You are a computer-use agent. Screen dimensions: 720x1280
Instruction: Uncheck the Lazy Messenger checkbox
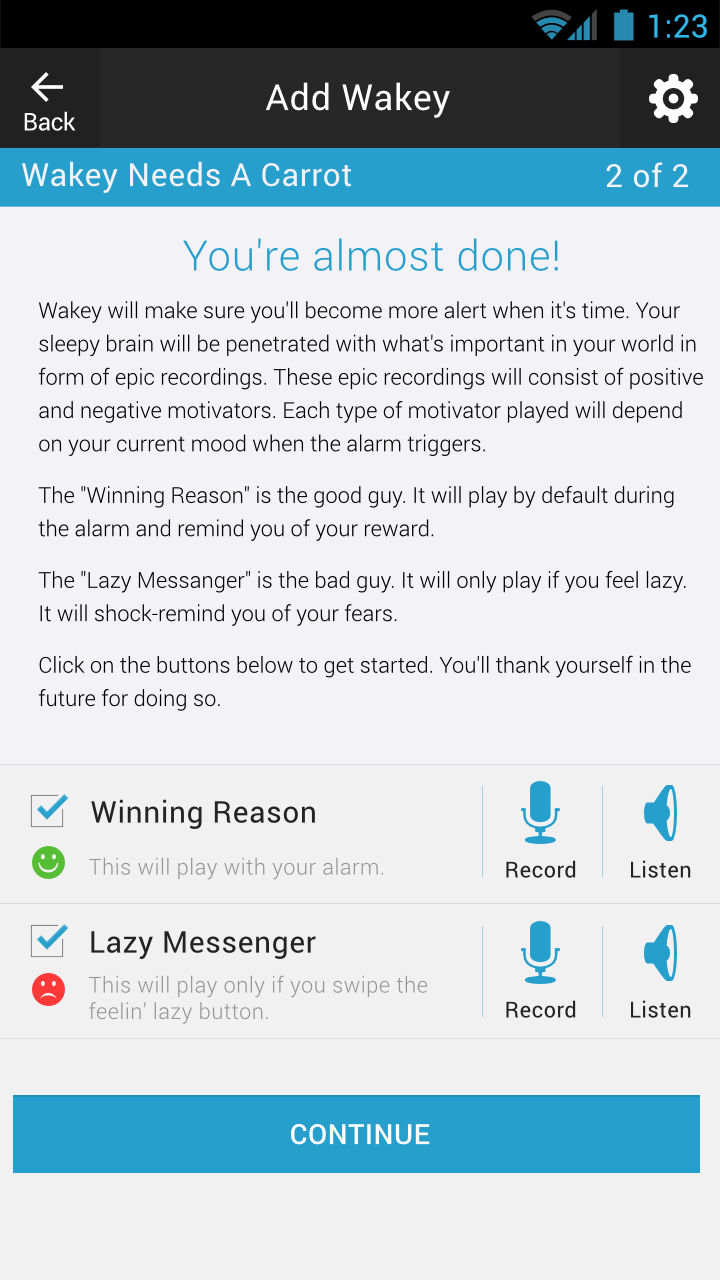pyautogui.click(x=48, y=940)
